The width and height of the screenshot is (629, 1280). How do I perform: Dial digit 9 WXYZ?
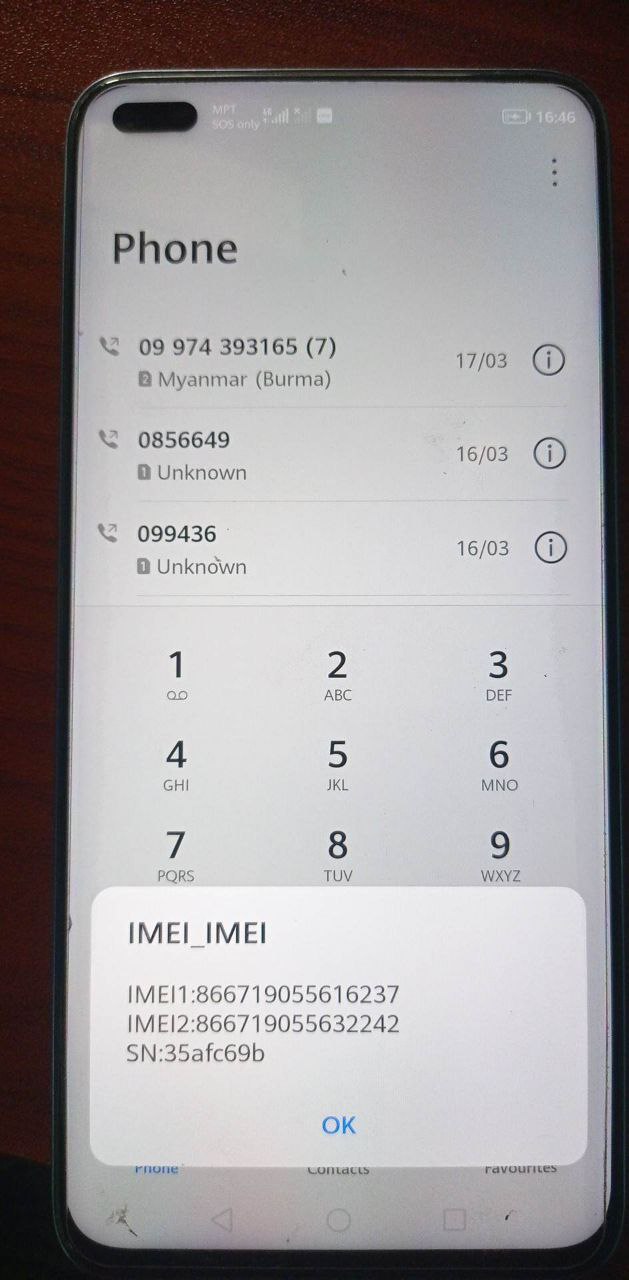[x=498, y=856]
